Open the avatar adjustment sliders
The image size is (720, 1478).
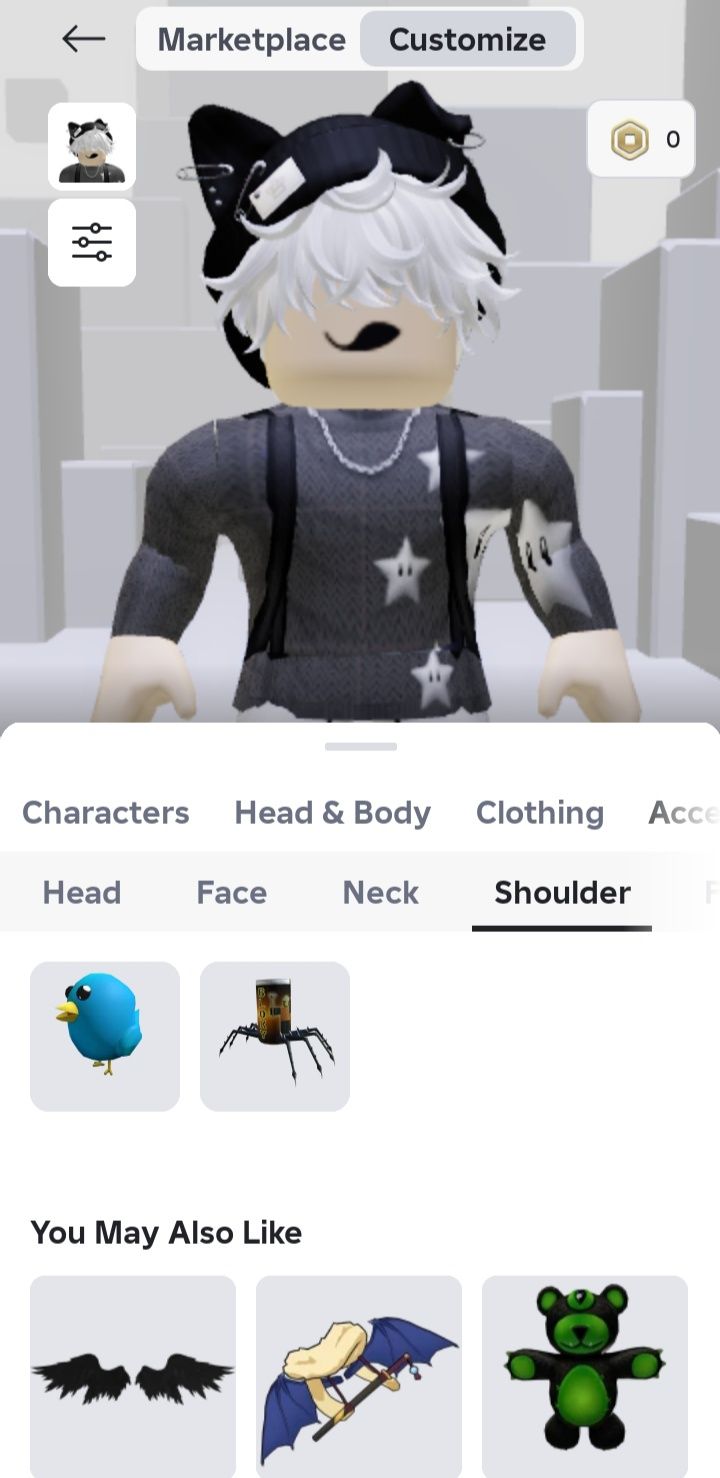(92, 242)
